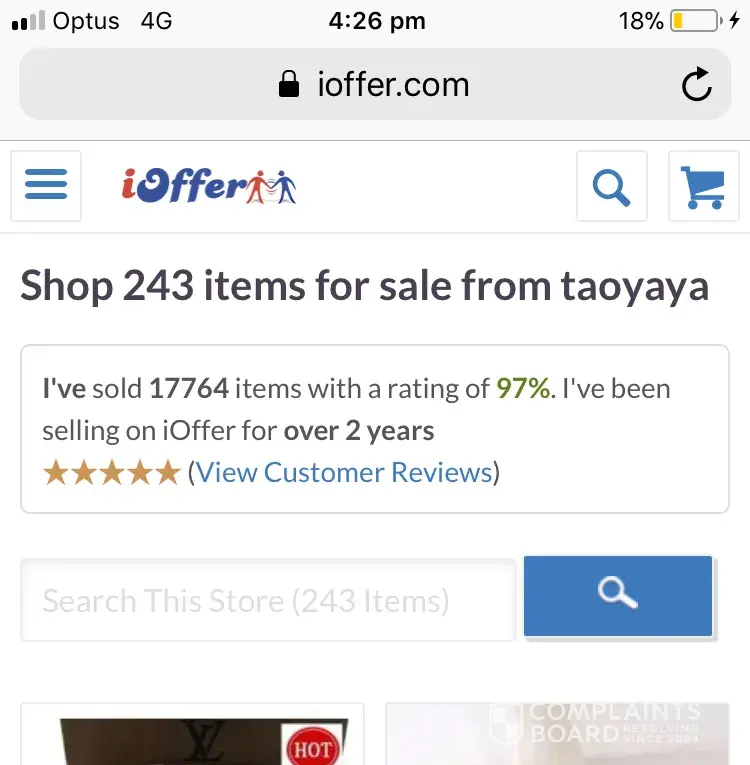Go to the iOffer home logo
This screenshot has height=765, width=750.
coord(209,185)
